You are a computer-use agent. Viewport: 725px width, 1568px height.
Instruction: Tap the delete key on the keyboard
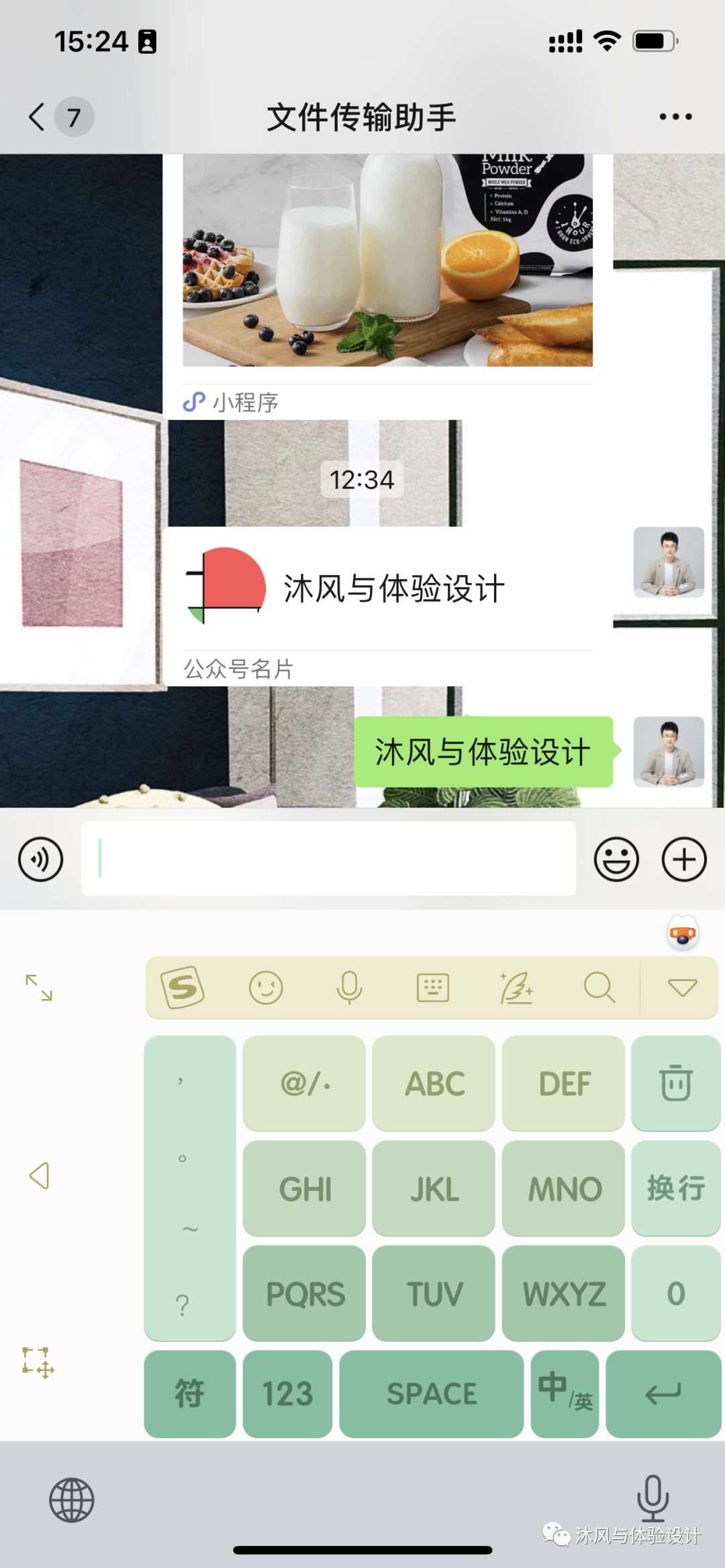point(676,1083)
